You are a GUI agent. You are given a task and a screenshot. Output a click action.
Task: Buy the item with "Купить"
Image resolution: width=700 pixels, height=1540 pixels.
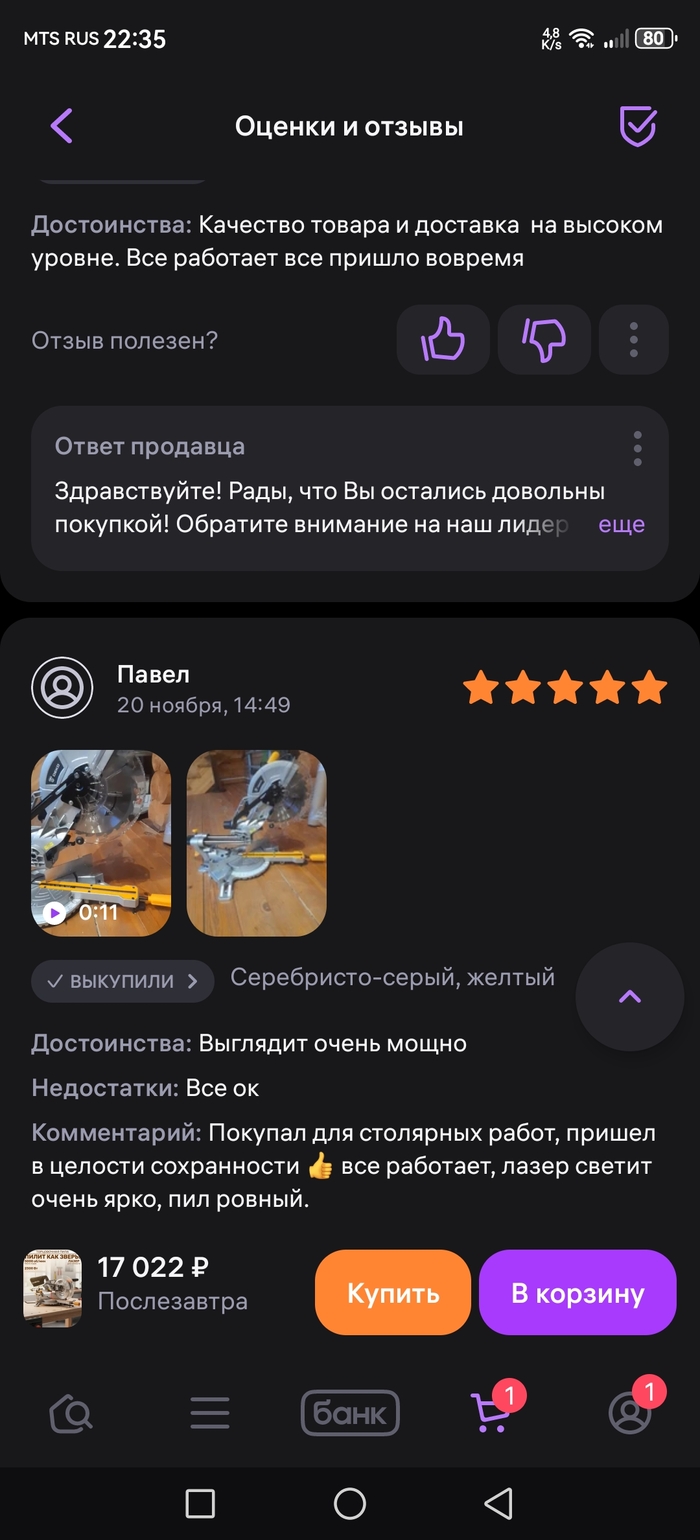tap(393, 1292)
